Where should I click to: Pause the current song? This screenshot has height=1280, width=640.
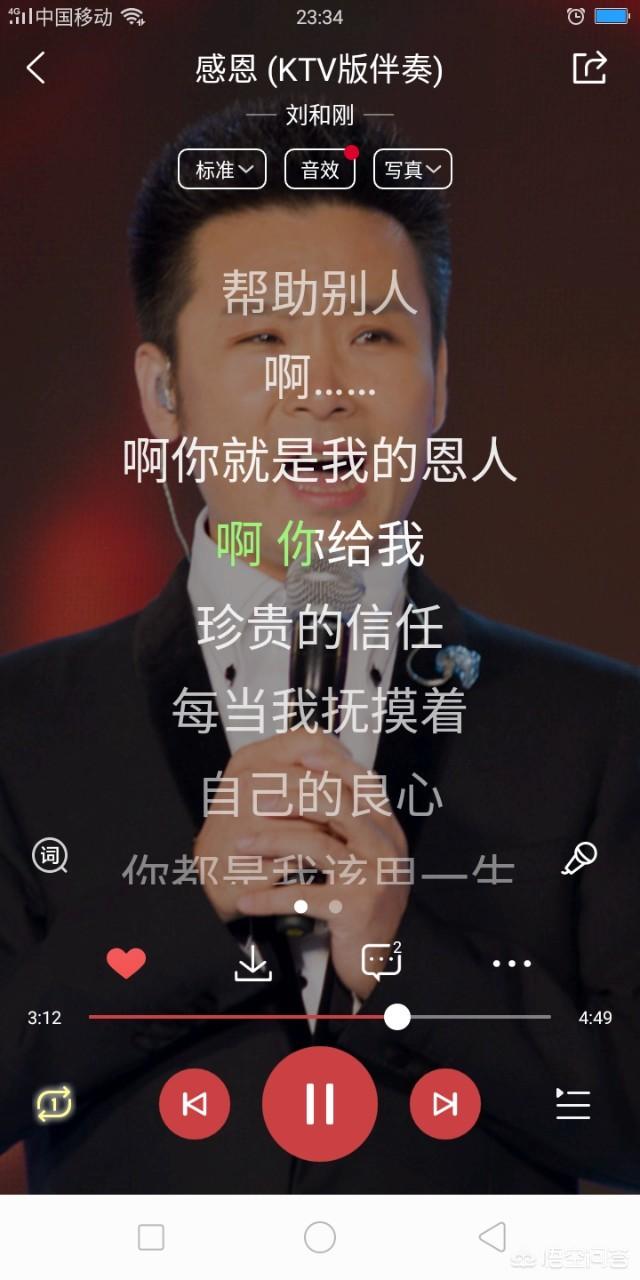(x=320, y=1104)
